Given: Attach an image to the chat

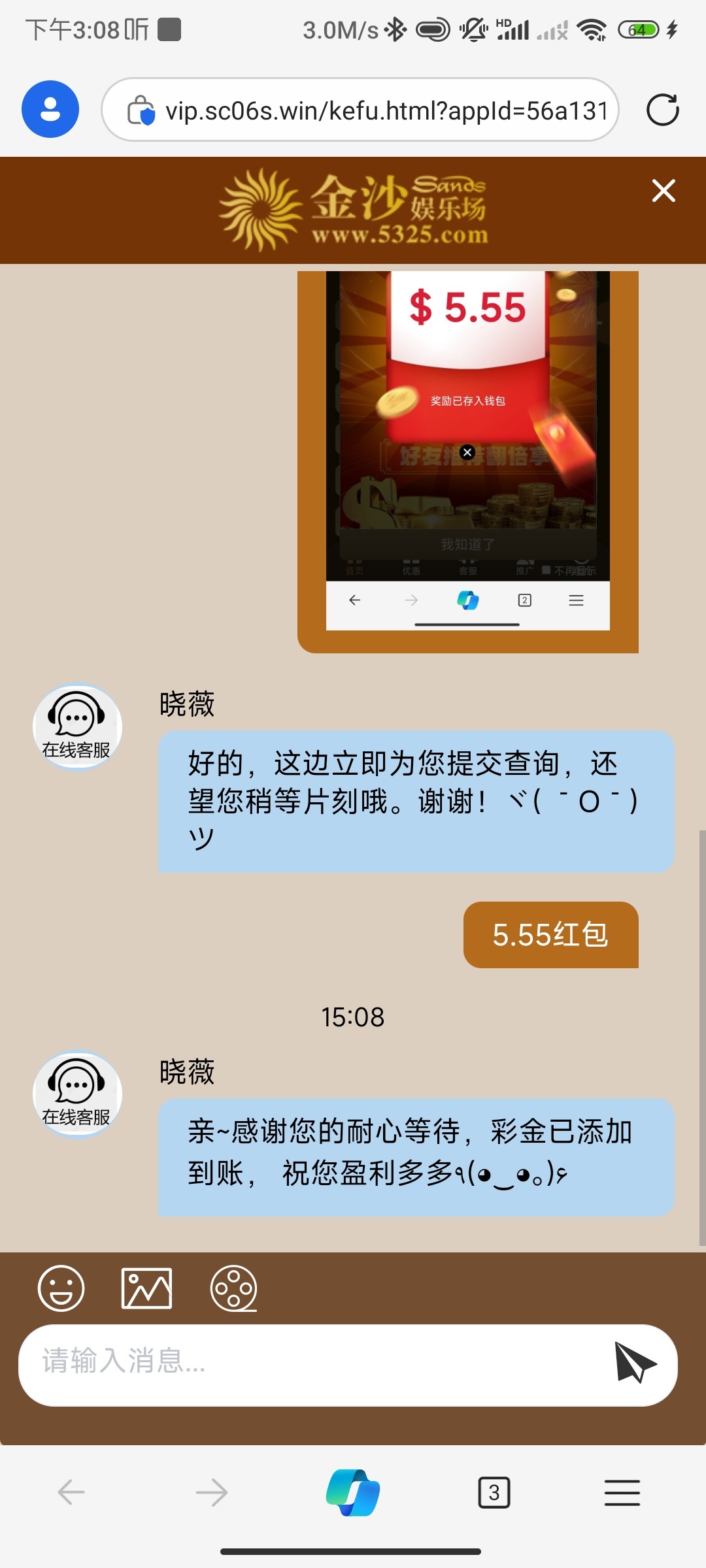Looking at the screenshot, I should [x=147, y=1288].
